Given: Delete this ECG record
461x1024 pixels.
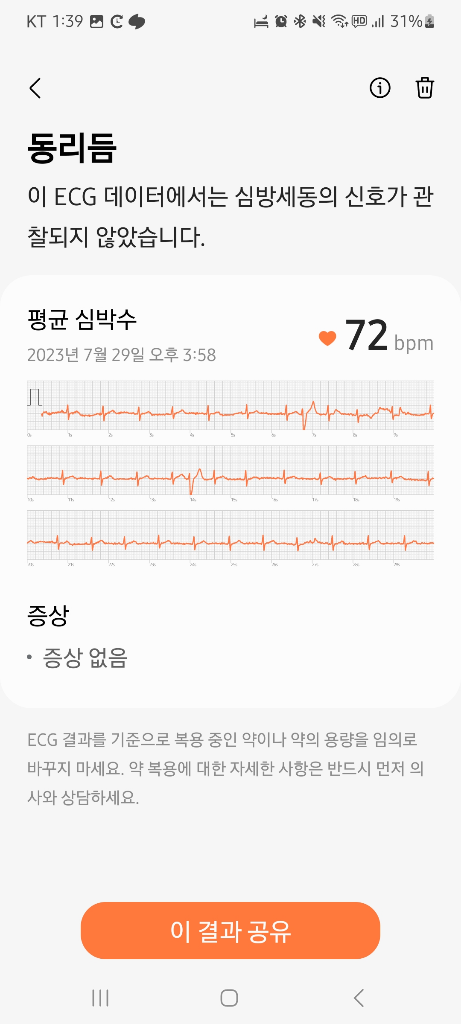Looking at the screenshot, I should 424,88.
